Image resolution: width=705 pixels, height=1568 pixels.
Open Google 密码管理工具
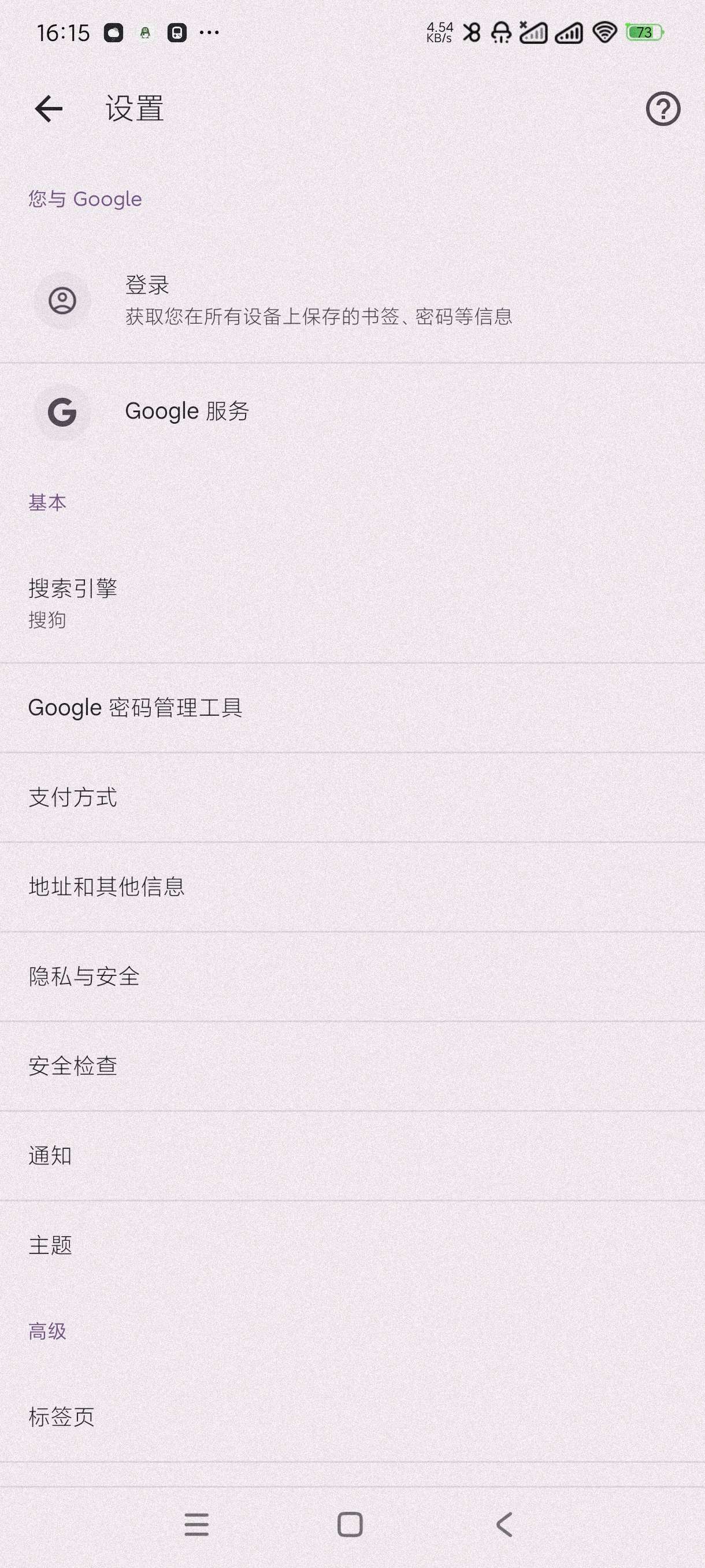click(135, 708)
